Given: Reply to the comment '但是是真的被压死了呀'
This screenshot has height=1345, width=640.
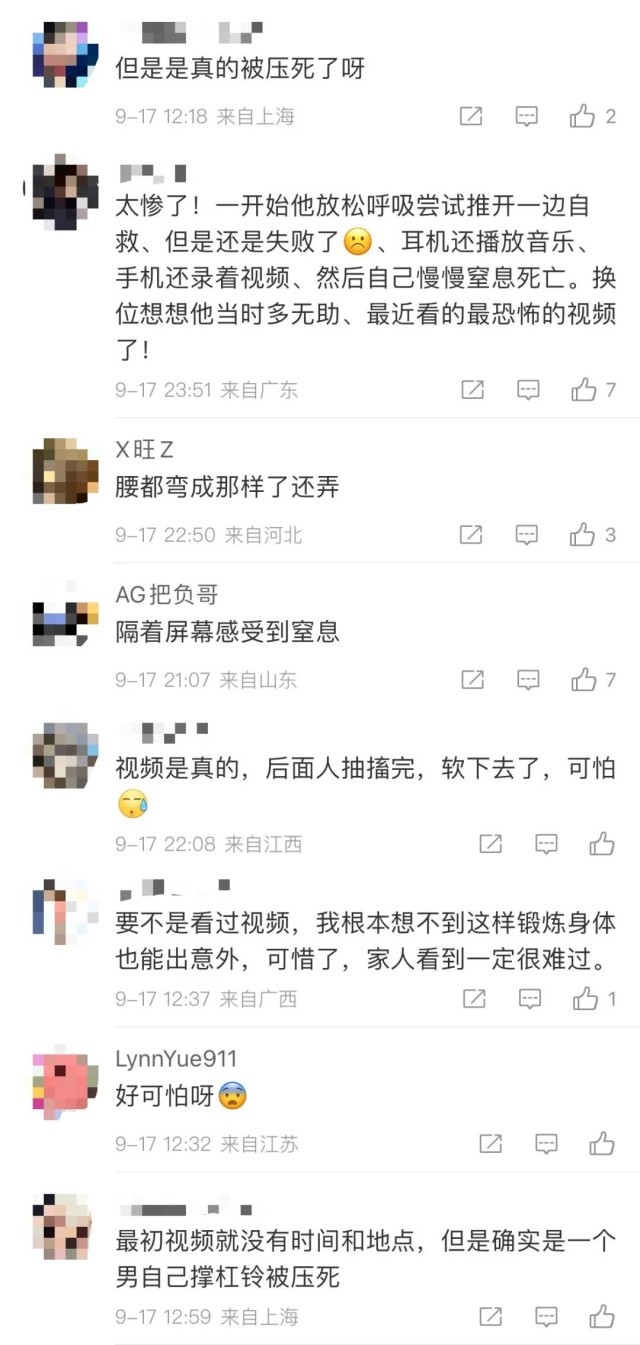Looking at the screenshot, I should point(527,116).
